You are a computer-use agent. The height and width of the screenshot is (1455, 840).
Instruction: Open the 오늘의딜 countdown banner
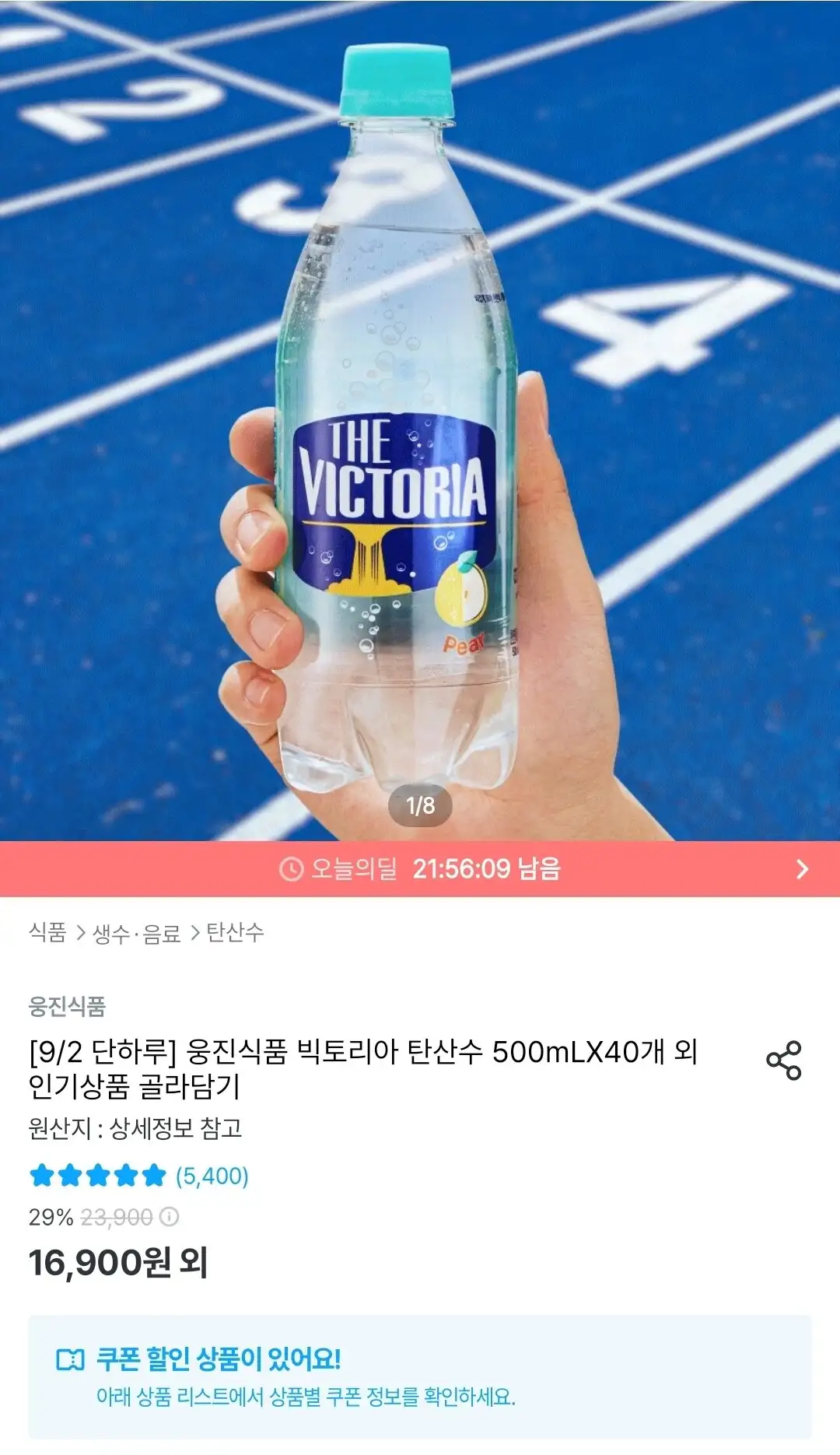click(420, 868)
